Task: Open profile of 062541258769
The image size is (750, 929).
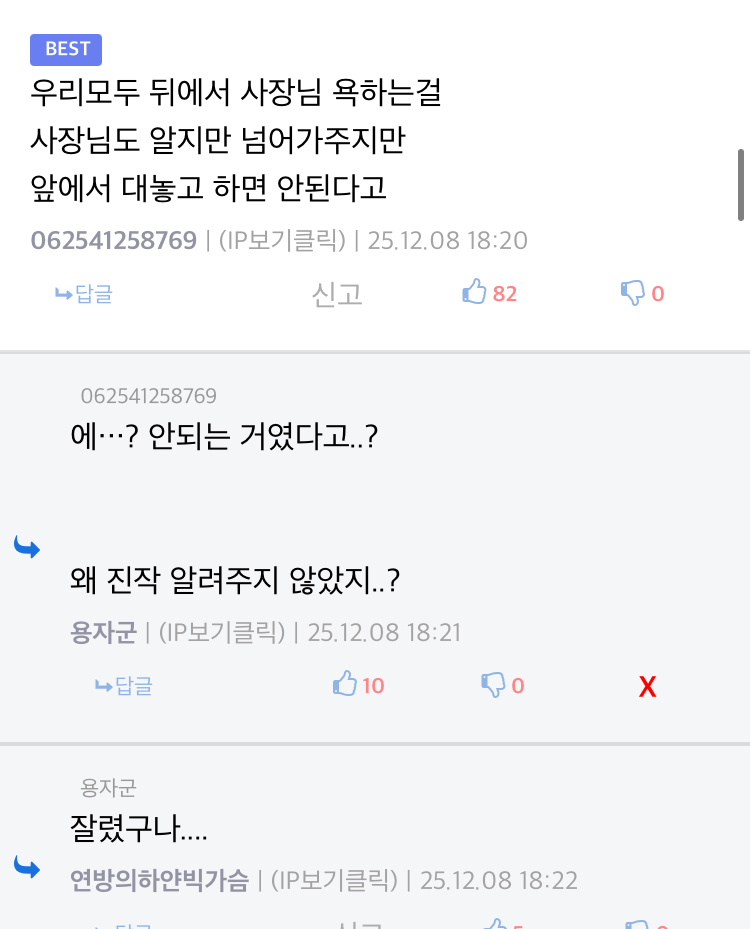Action: click(x=113, y=241)
